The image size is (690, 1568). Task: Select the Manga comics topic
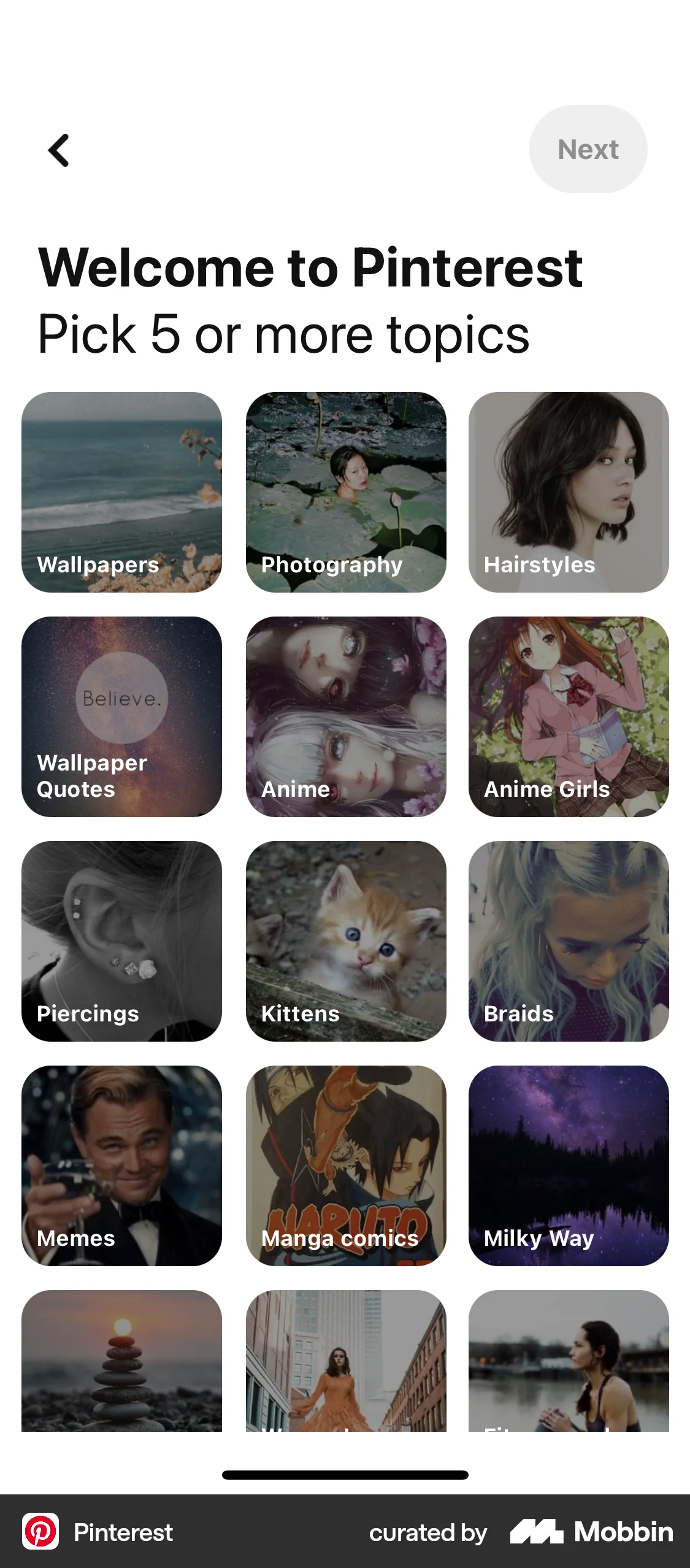(345, 1166)
